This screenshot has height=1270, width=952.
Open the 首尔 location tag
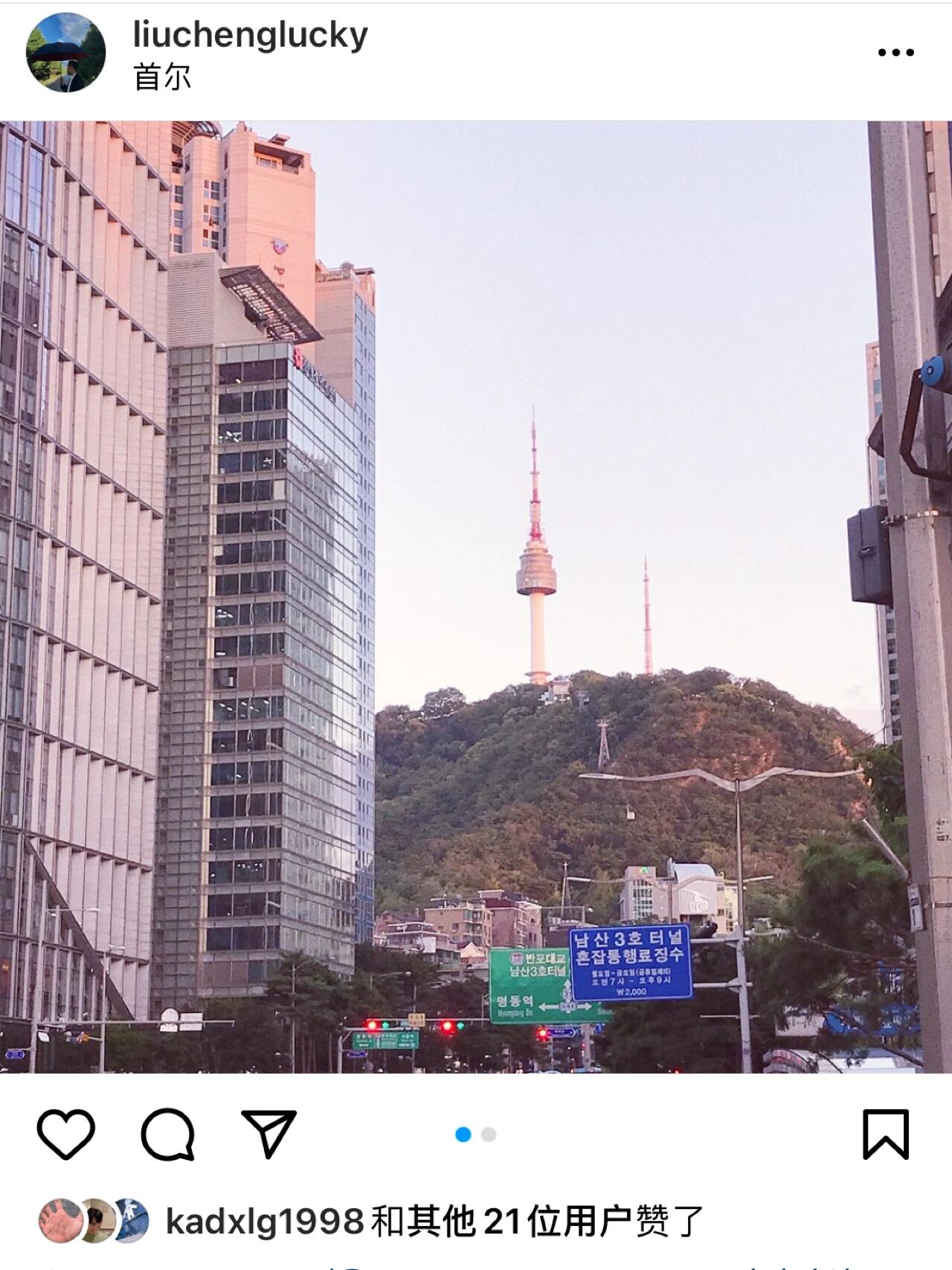[x=161, y=77]
